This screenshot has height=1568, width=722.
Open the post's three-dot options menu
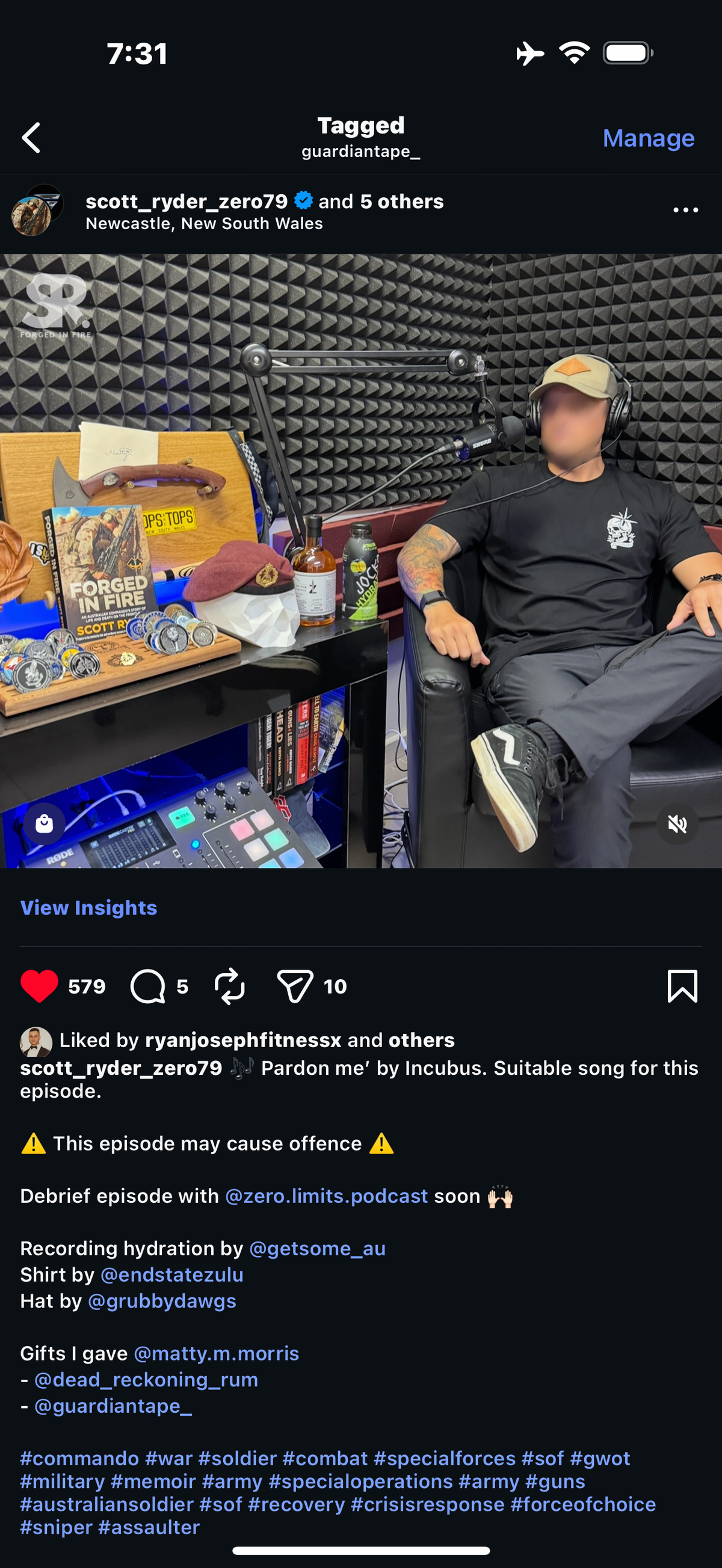click(685, 210)
